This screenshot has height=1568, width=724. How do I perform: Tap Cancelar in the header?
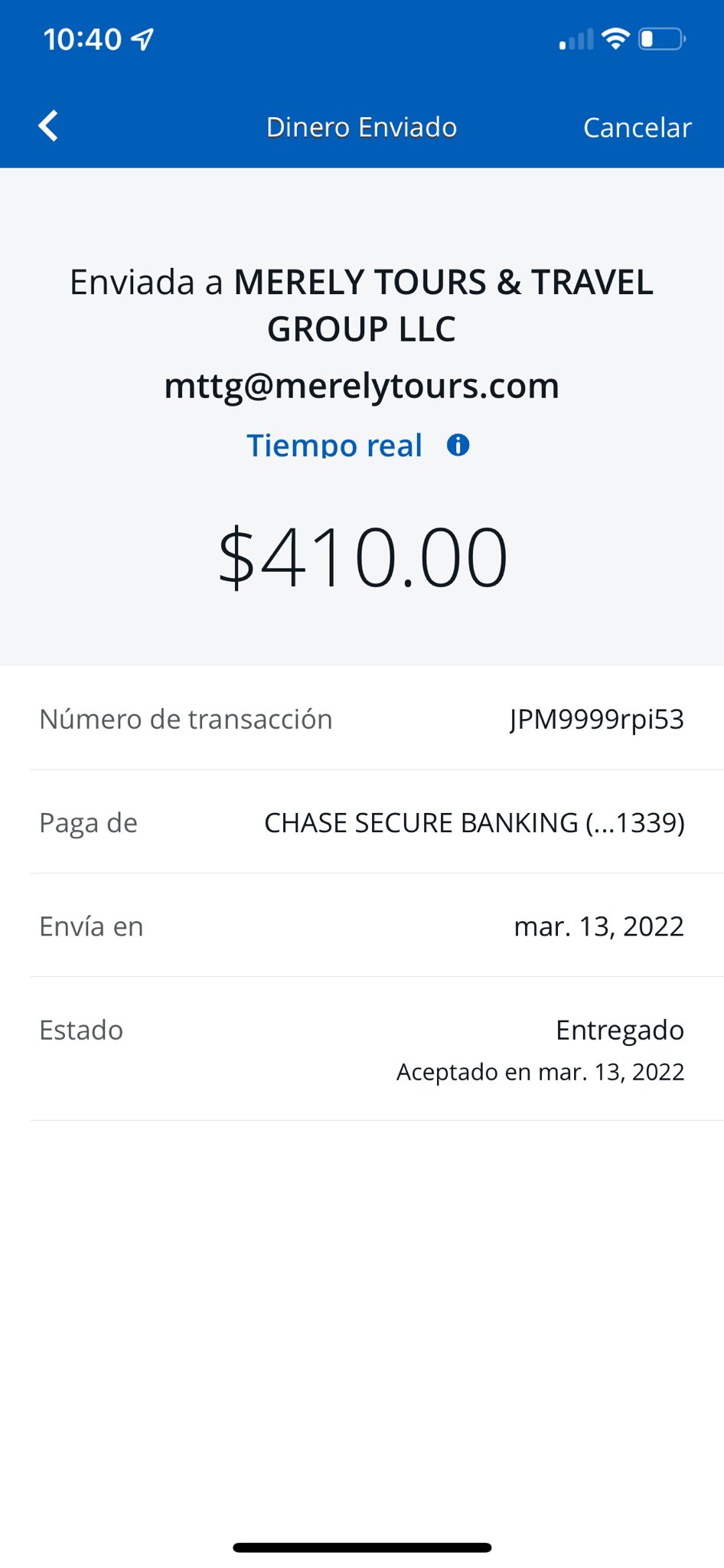tap(637, 127)
